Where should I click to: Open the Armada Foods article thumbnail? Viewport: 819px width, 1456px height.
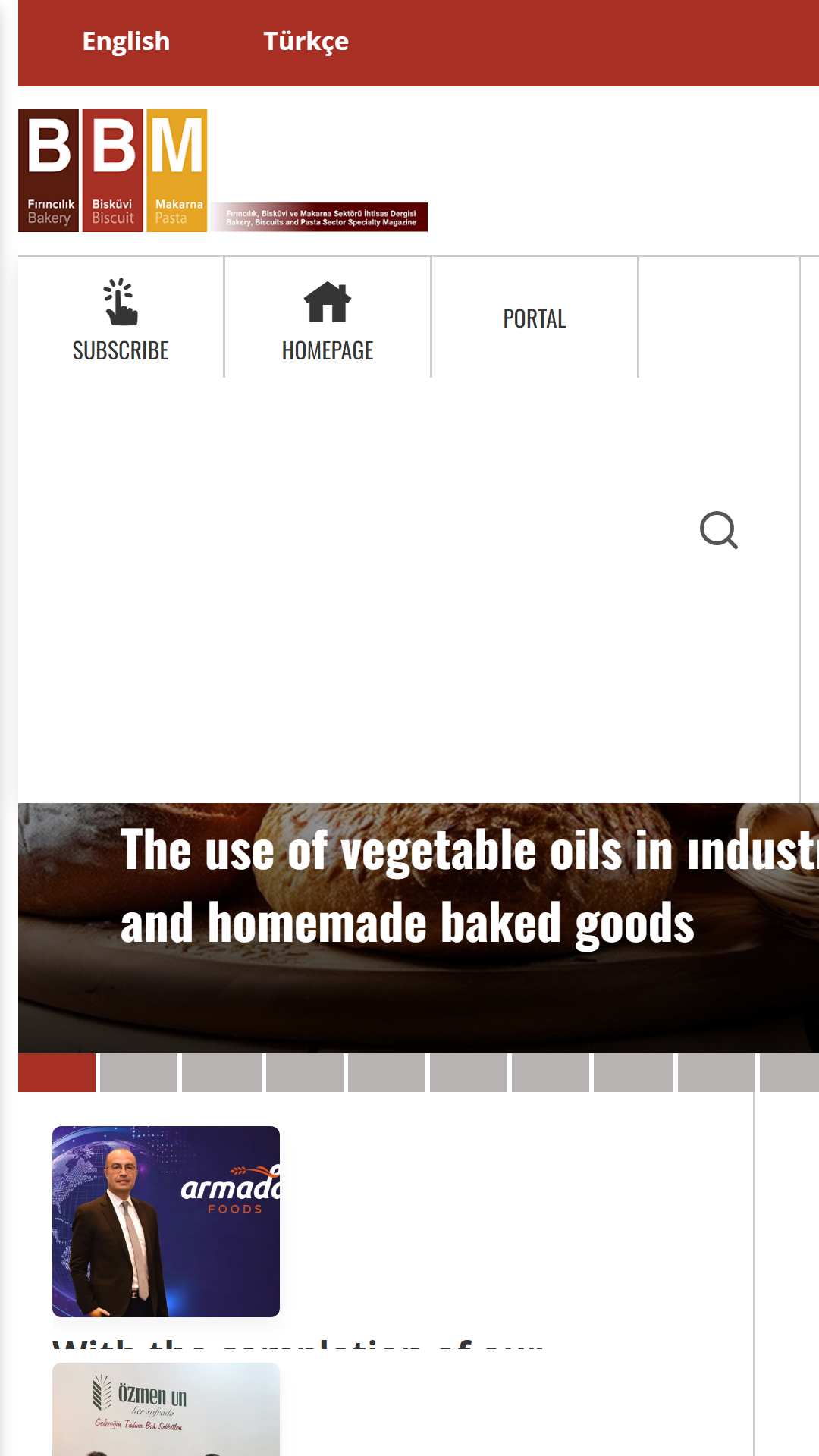(166, 1222)
